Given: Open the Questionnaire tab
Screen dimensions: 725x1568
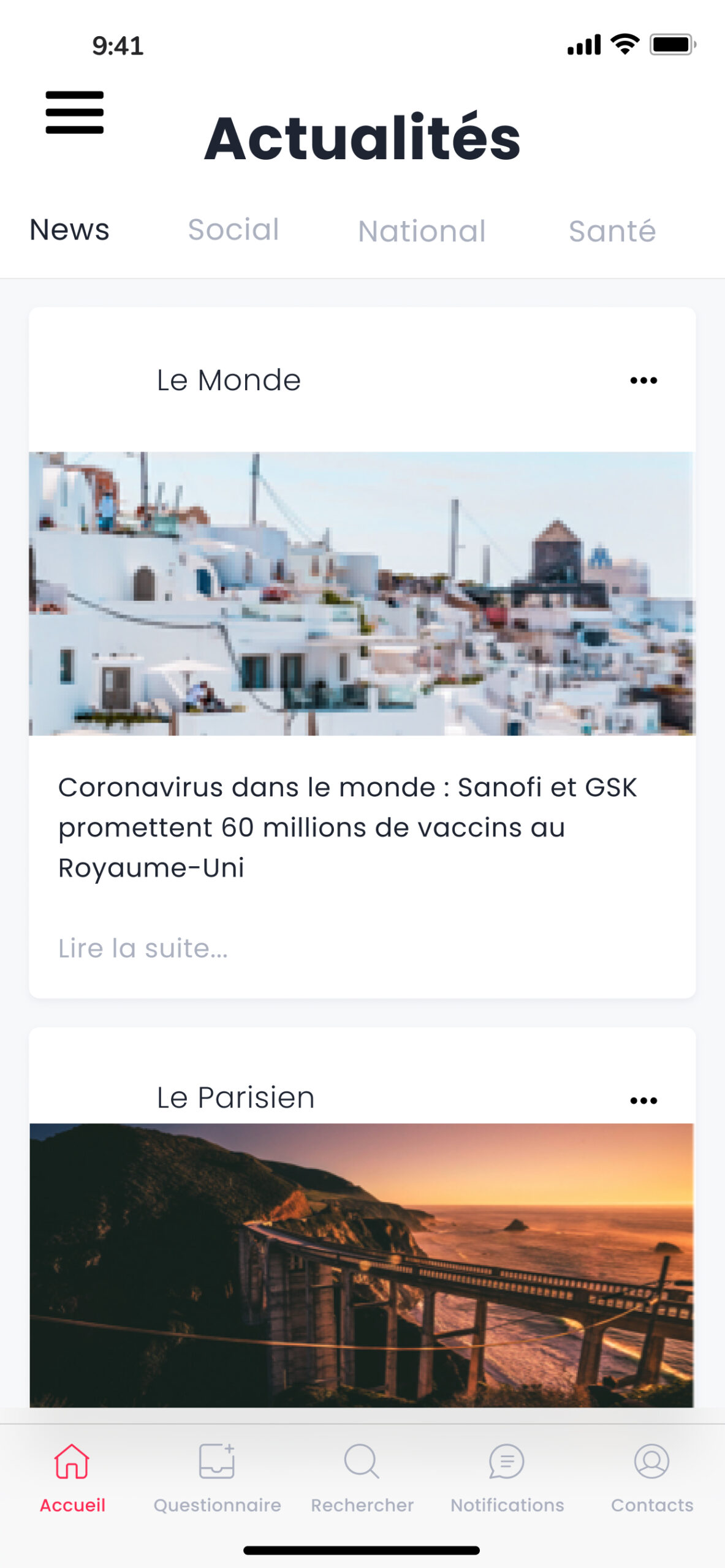Looking at the screenshot, I should [217, 1477].
